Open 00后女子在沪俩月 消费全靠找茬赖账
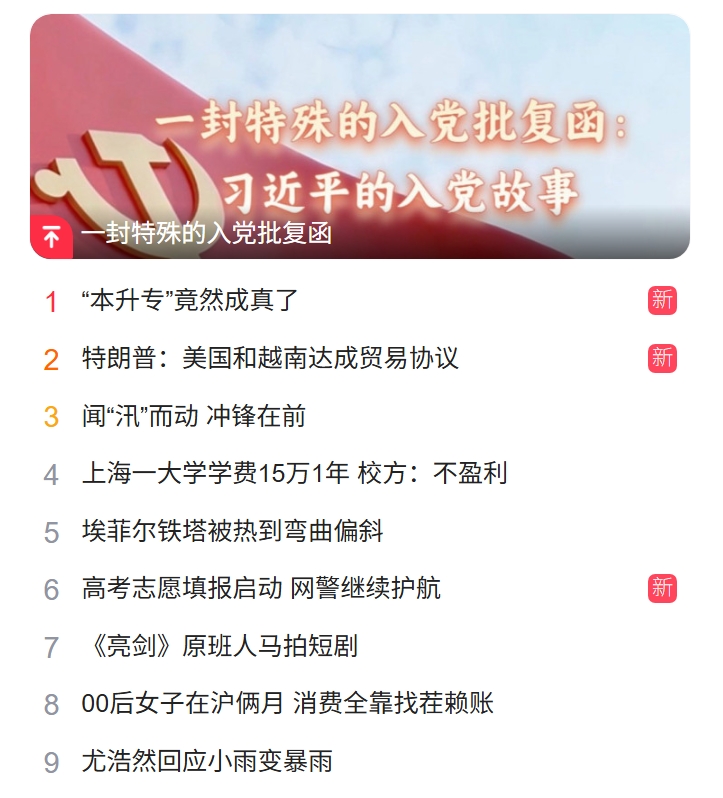This screenshot has width=723, height=798. [x=288, y=704]
